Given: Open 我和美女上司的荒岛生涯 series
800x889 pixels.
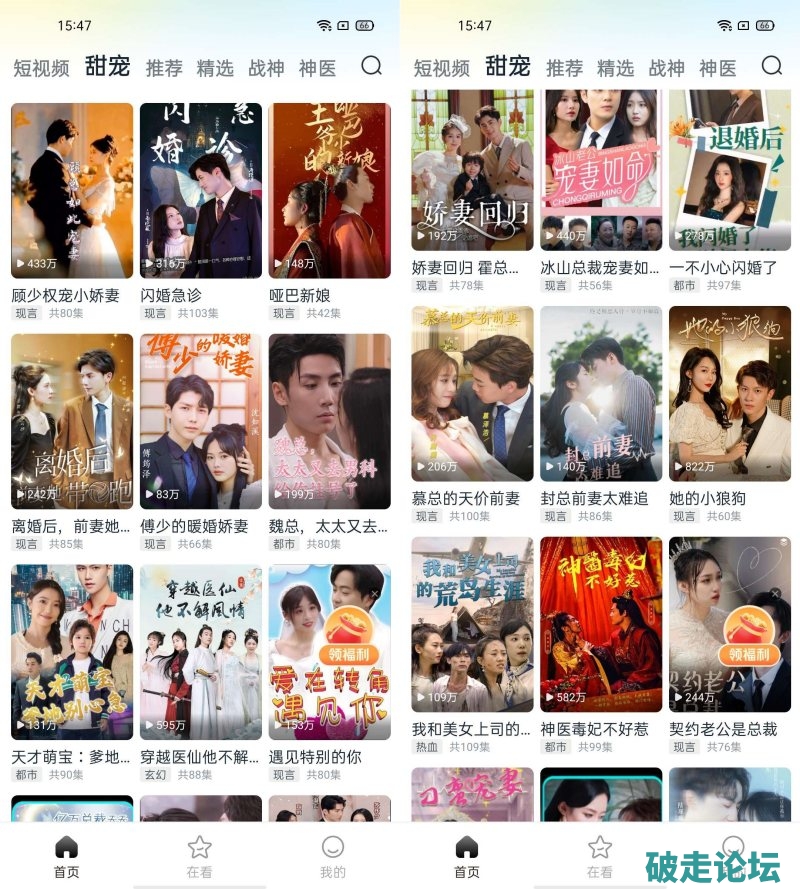Looking at the screenshot, I should point(472,624).
